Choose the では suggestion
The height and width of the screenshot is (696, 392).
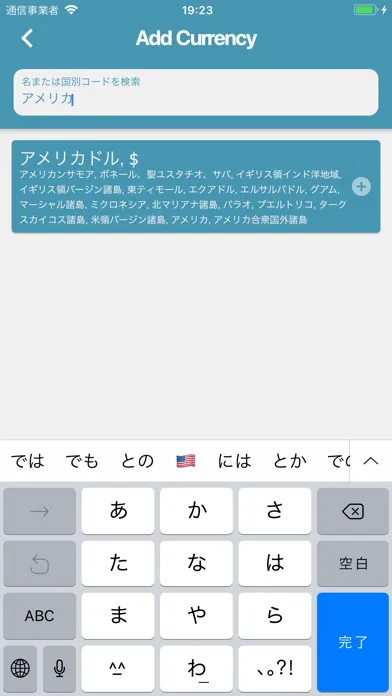28,461
